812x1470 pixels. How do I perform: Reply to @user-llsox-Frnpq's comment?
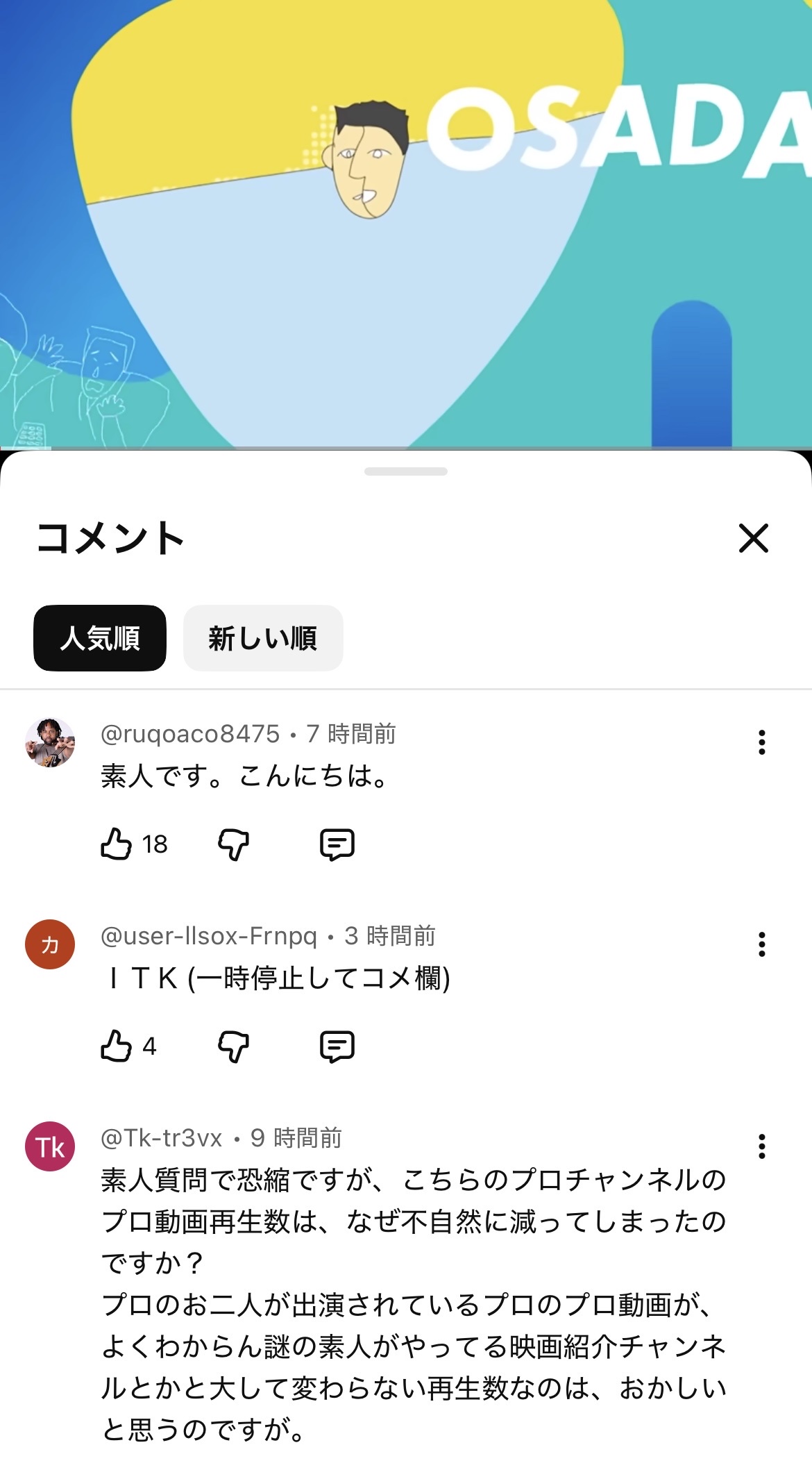[337, 1046]
